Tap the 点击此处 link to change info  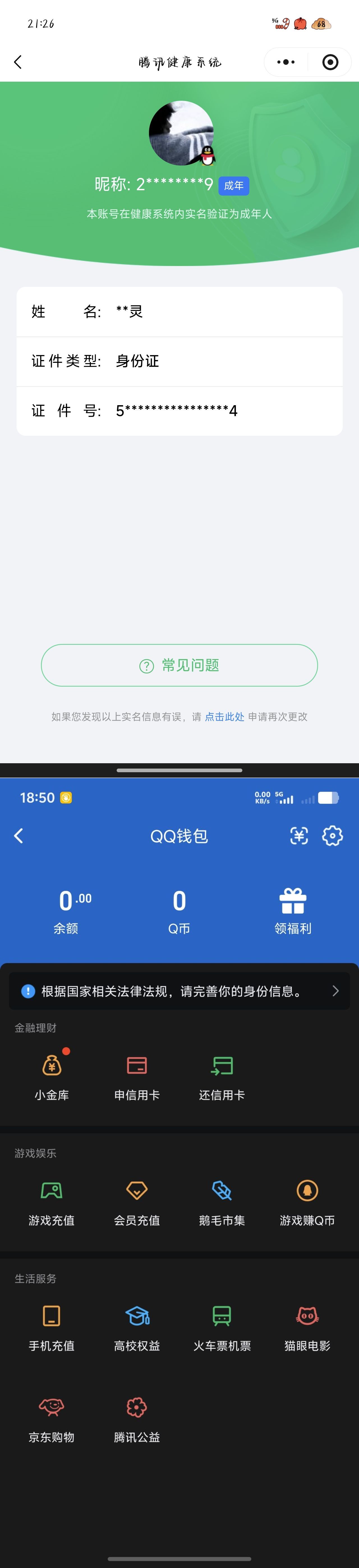pos(225,717)
